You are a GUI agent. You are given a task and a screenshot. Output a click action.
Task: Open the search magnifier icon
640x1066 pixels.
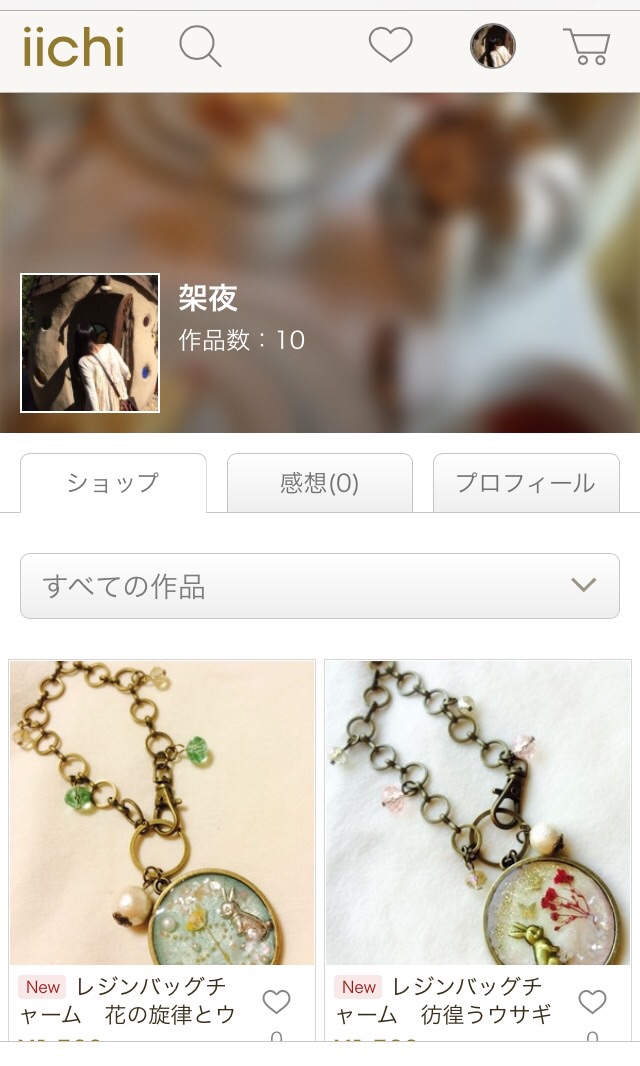pyautogui.click(x=200, y=47)
